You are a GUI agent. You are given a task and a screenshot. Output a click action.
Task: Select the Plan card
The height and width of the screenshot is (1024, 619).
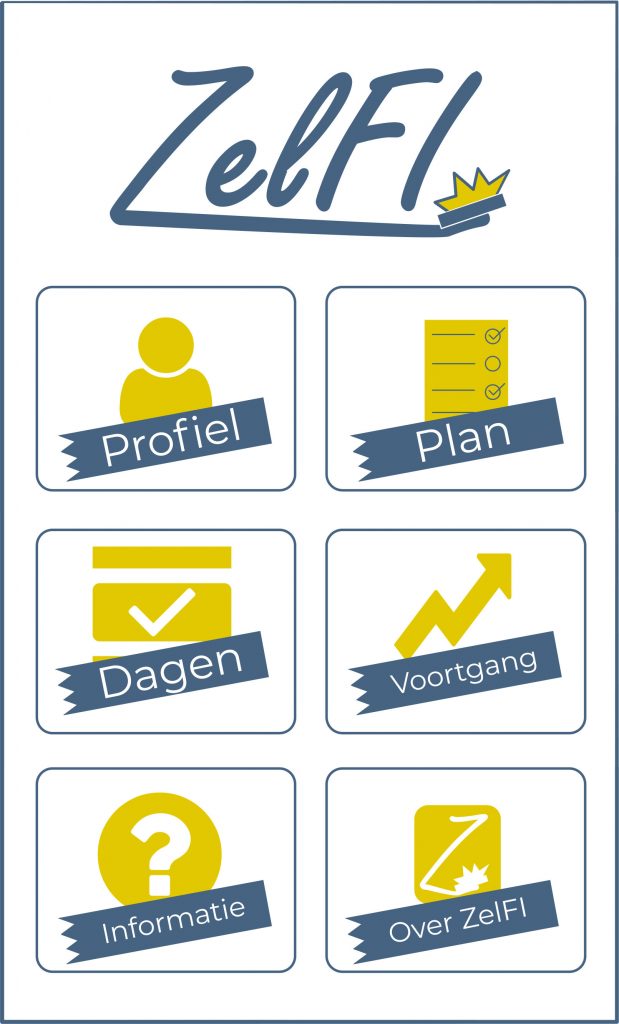click(456, 389)
